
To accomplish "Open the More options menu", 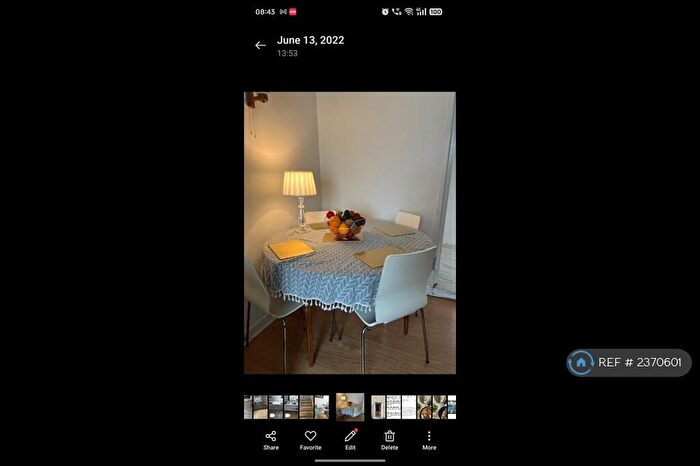I will pyautogui.click(x=429, y=439).
